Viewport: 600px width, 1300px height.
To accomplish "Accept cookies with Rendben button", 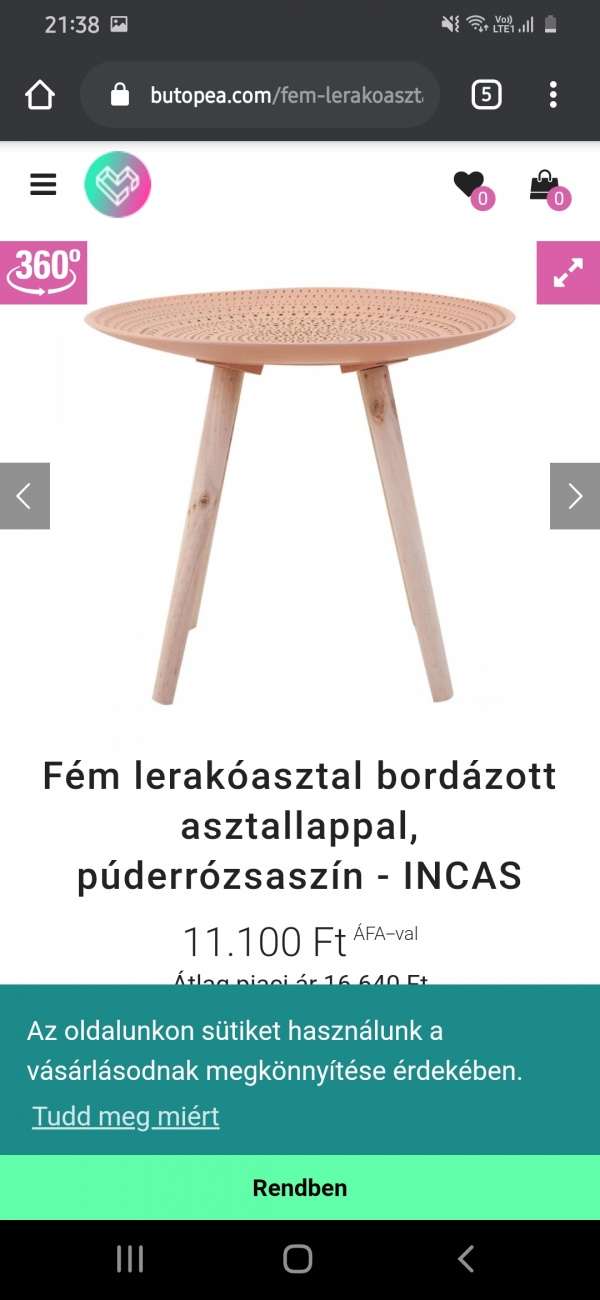I will coord(300,1188).
